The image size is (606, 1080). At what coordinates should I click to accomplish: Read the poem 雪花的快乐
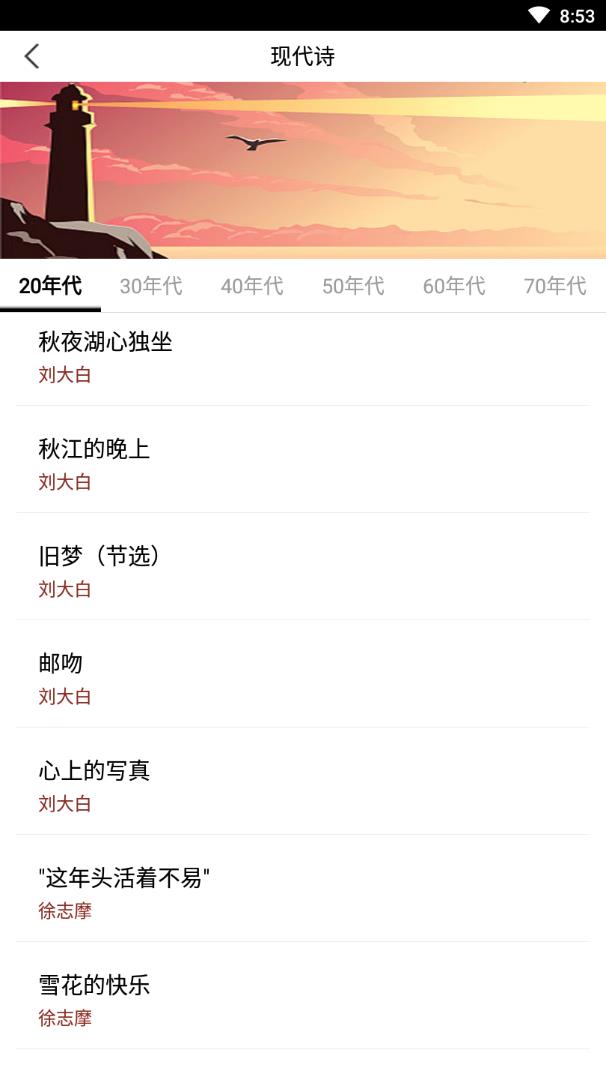[x=303, y=995]
